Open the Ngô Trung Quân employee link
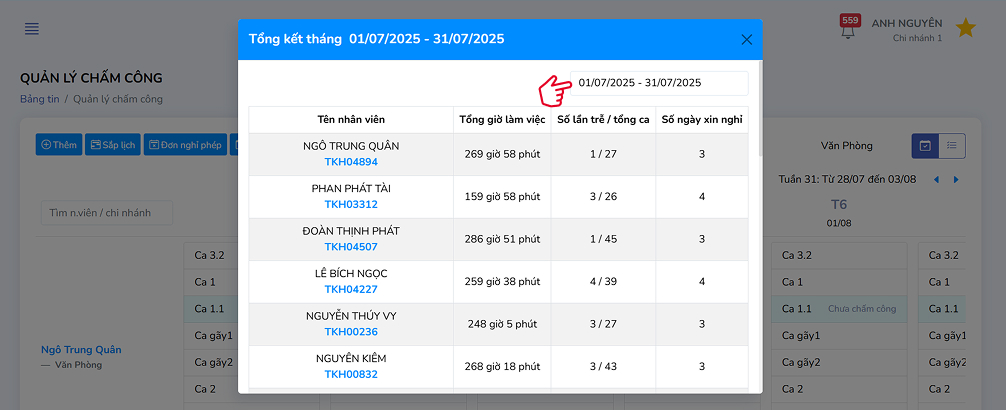The height and width of the screenshot is (410, 1006). [x=81, y=350]
